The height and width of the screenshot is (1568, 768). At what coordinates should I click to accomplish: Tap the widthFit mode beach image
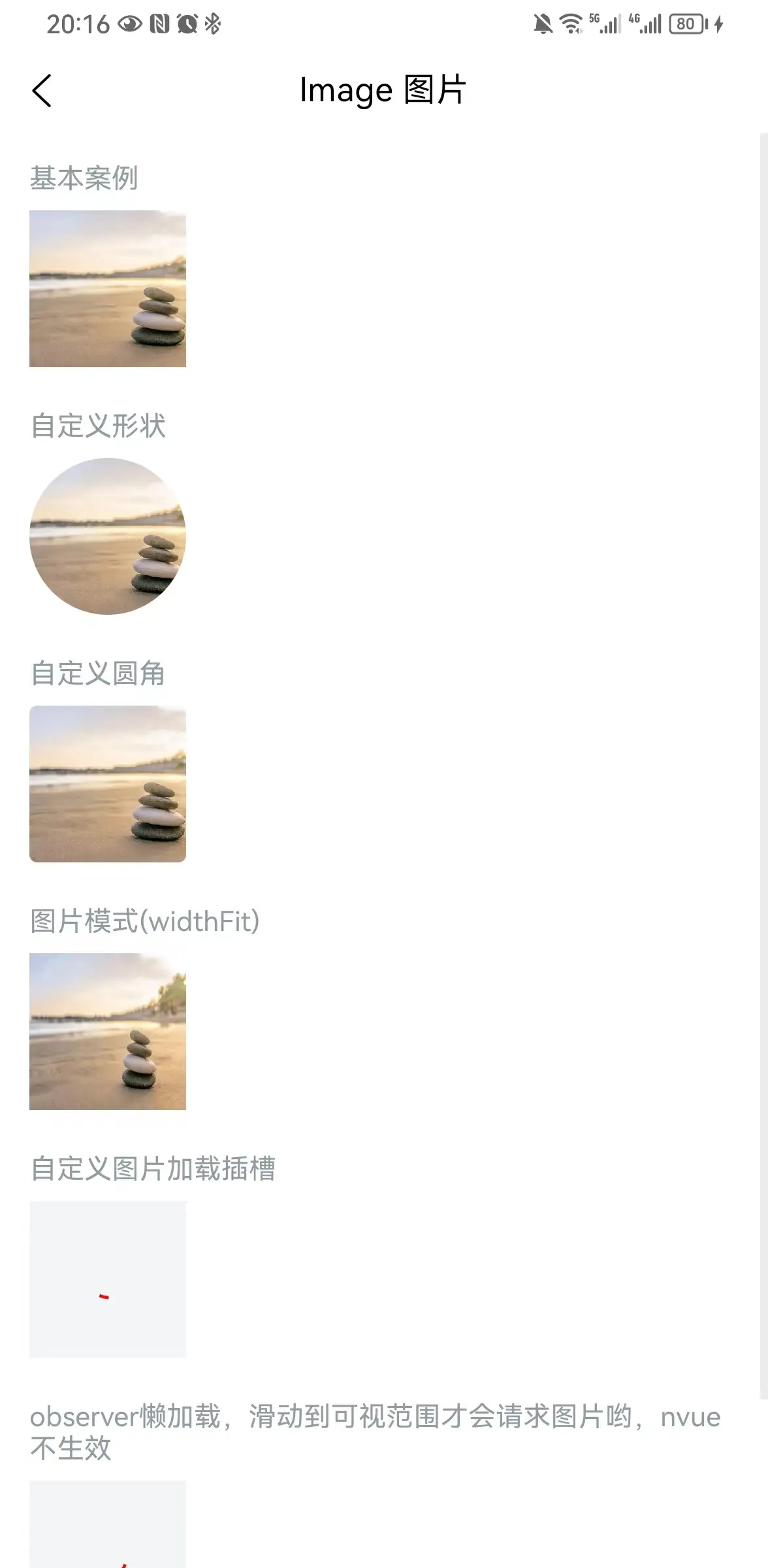pos(108,1031)
